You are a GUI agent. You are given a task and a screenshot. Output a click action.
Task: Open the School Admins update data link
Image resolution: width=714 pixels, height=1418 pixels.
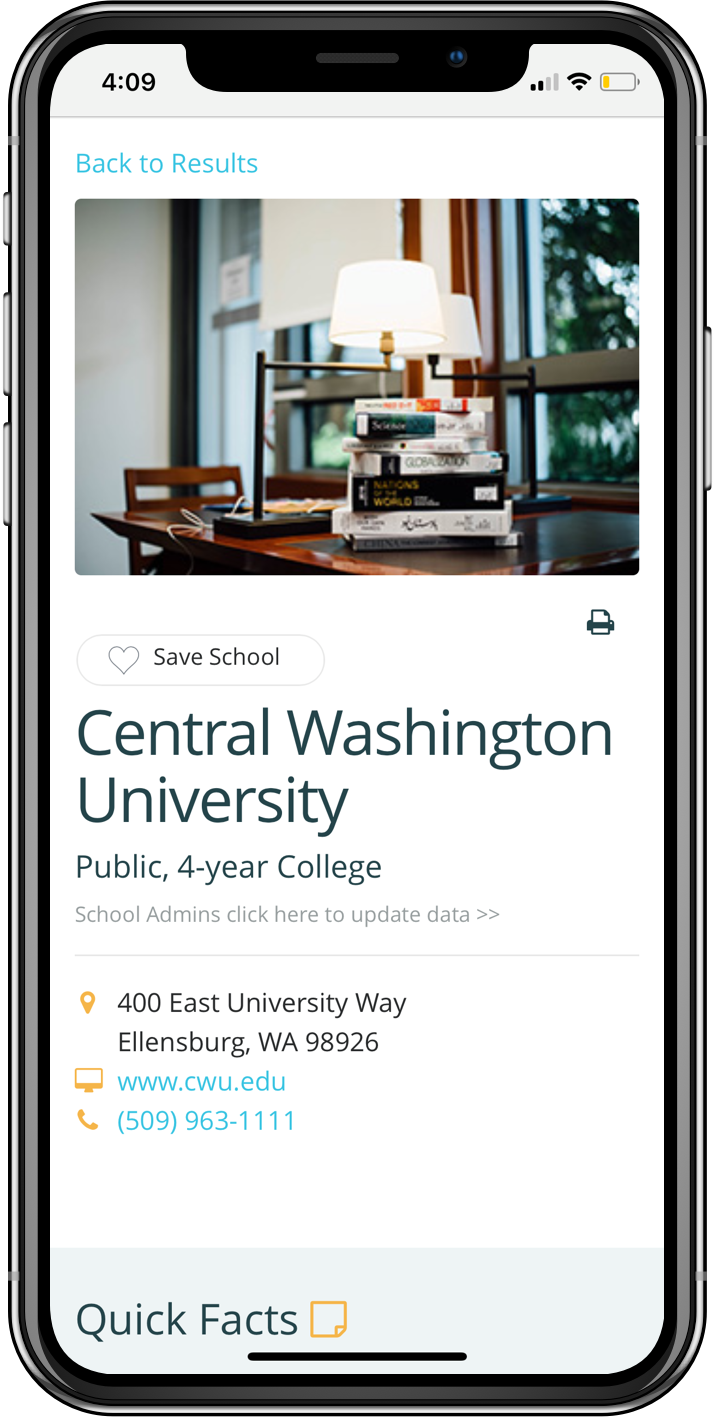[x=287, y=914]
